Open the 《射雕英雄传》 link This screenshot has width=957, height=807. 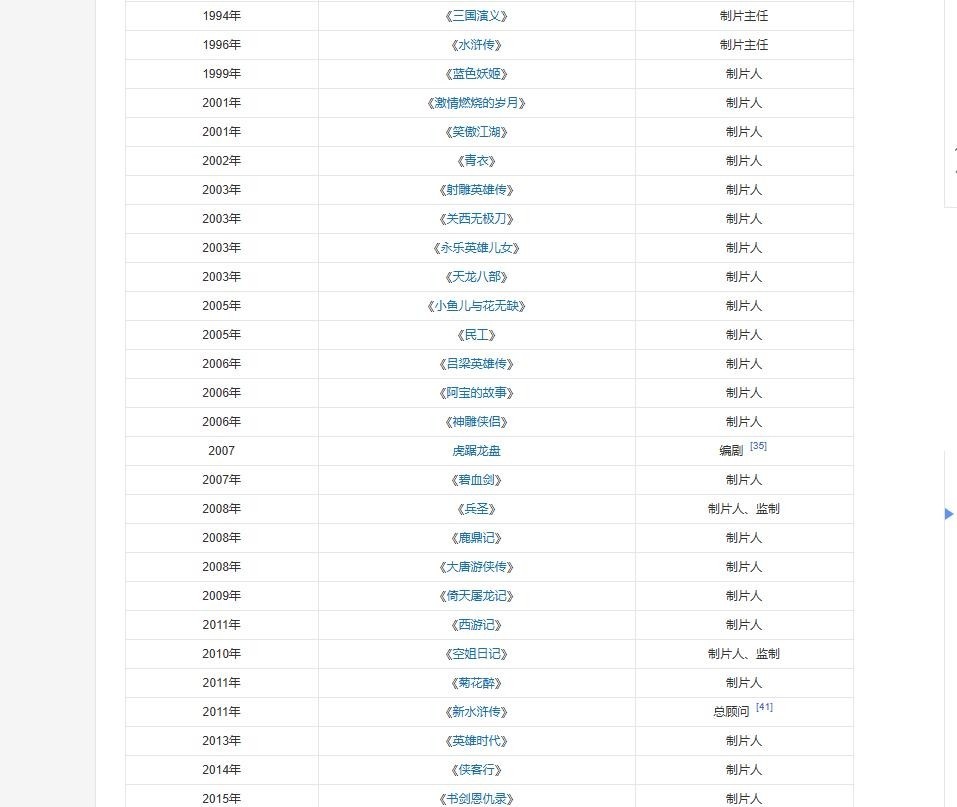point(476,190)
